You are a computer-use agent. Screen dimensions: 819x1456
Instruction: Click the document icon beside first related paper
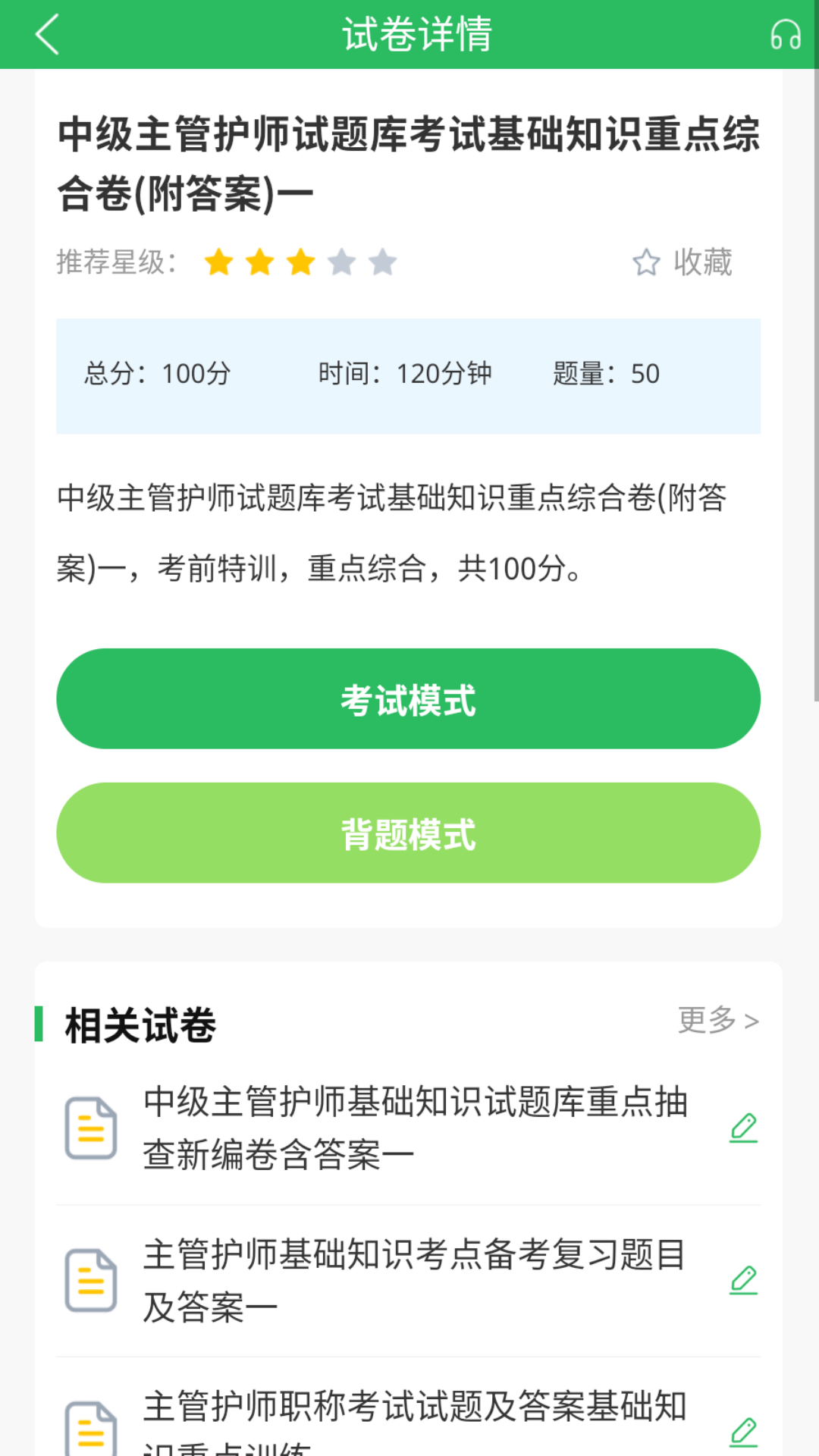91,1126
